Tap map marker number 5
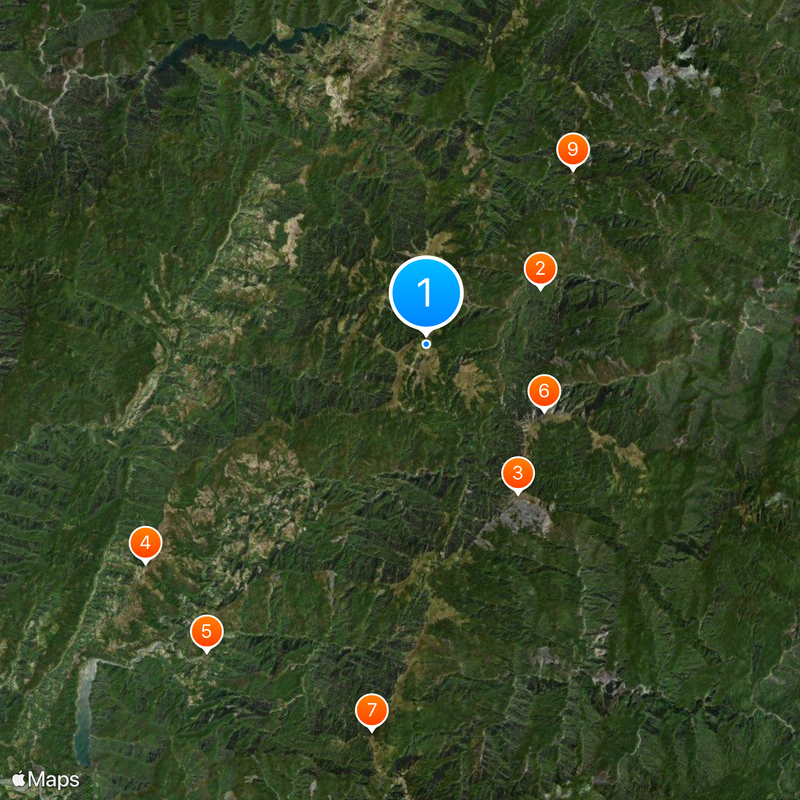This screenshot has height=800, width=800. click(x=207, y=631)
